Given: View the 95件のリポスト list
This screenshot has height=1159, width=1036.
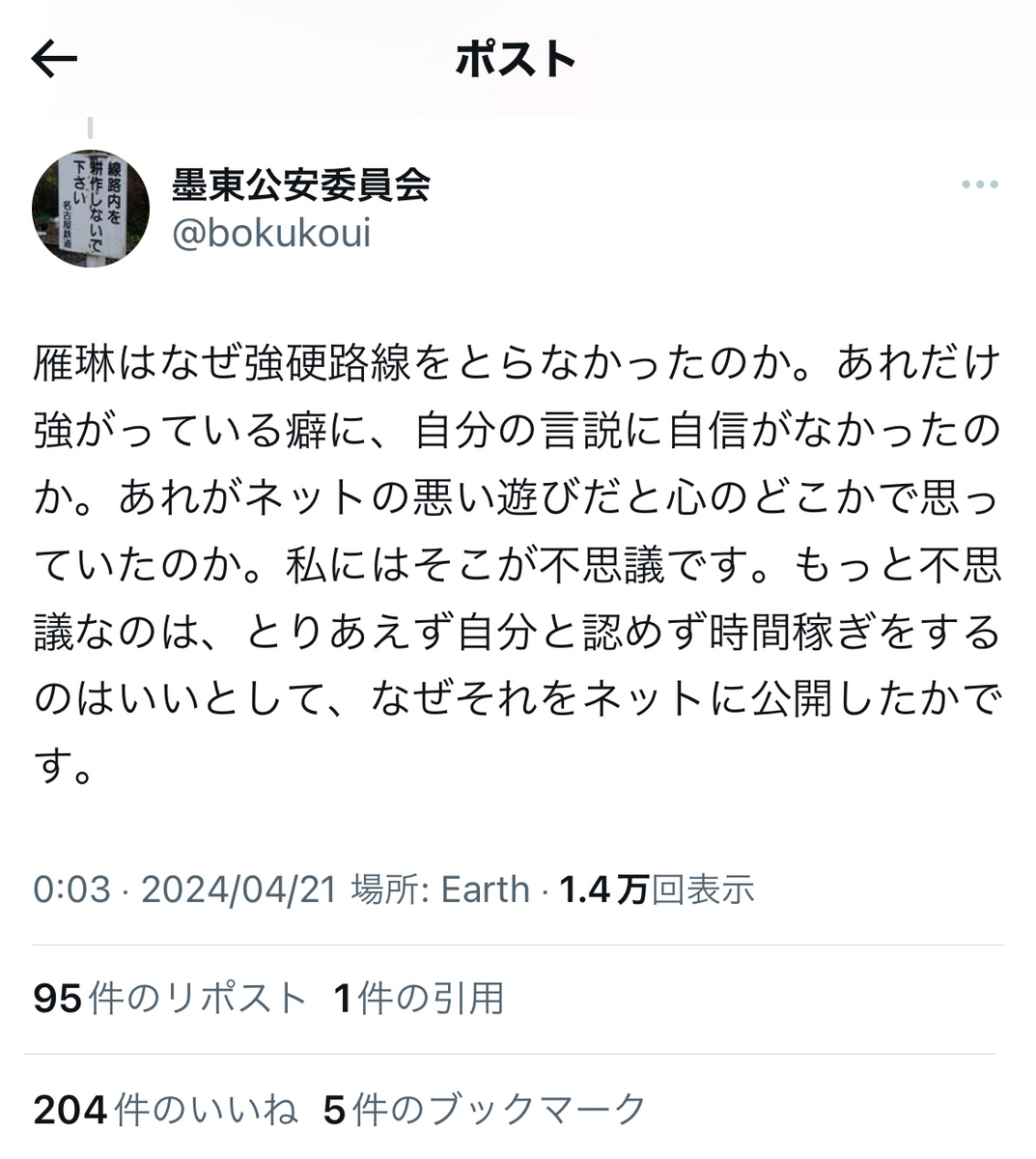Looking at the screenshot, I should coord(169,998).
